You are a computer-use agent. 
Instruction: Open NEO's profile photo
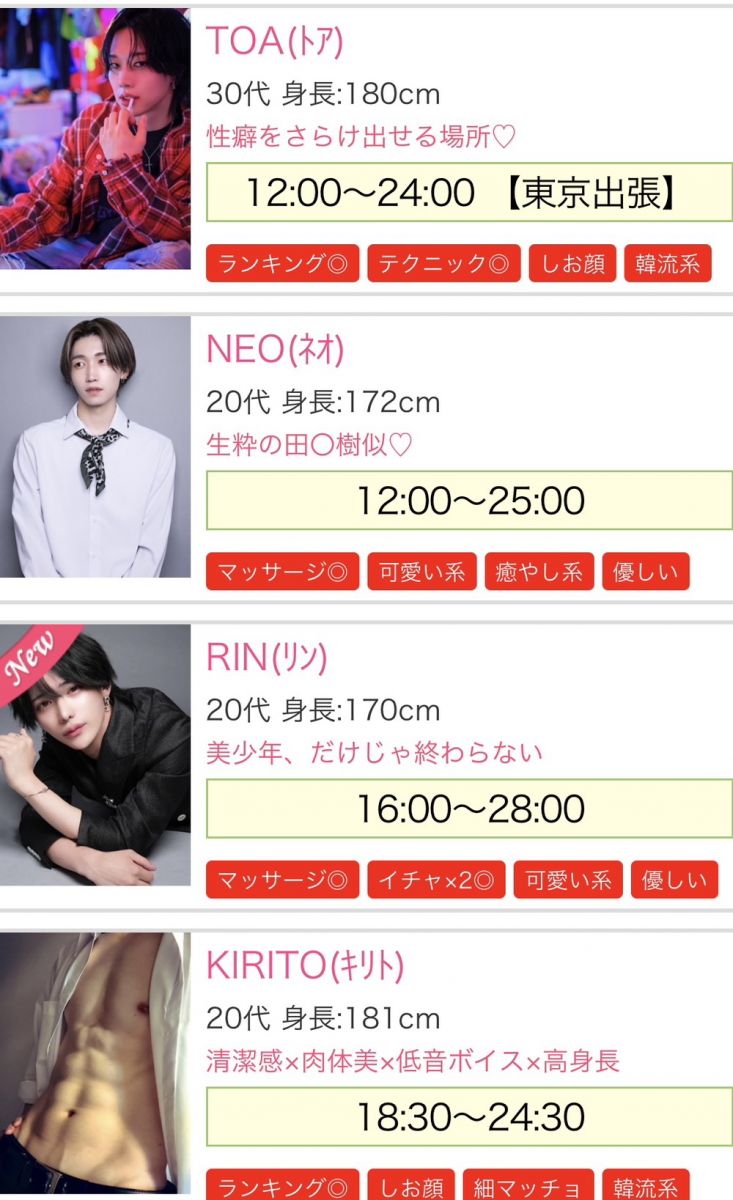(x=95, y=447)
